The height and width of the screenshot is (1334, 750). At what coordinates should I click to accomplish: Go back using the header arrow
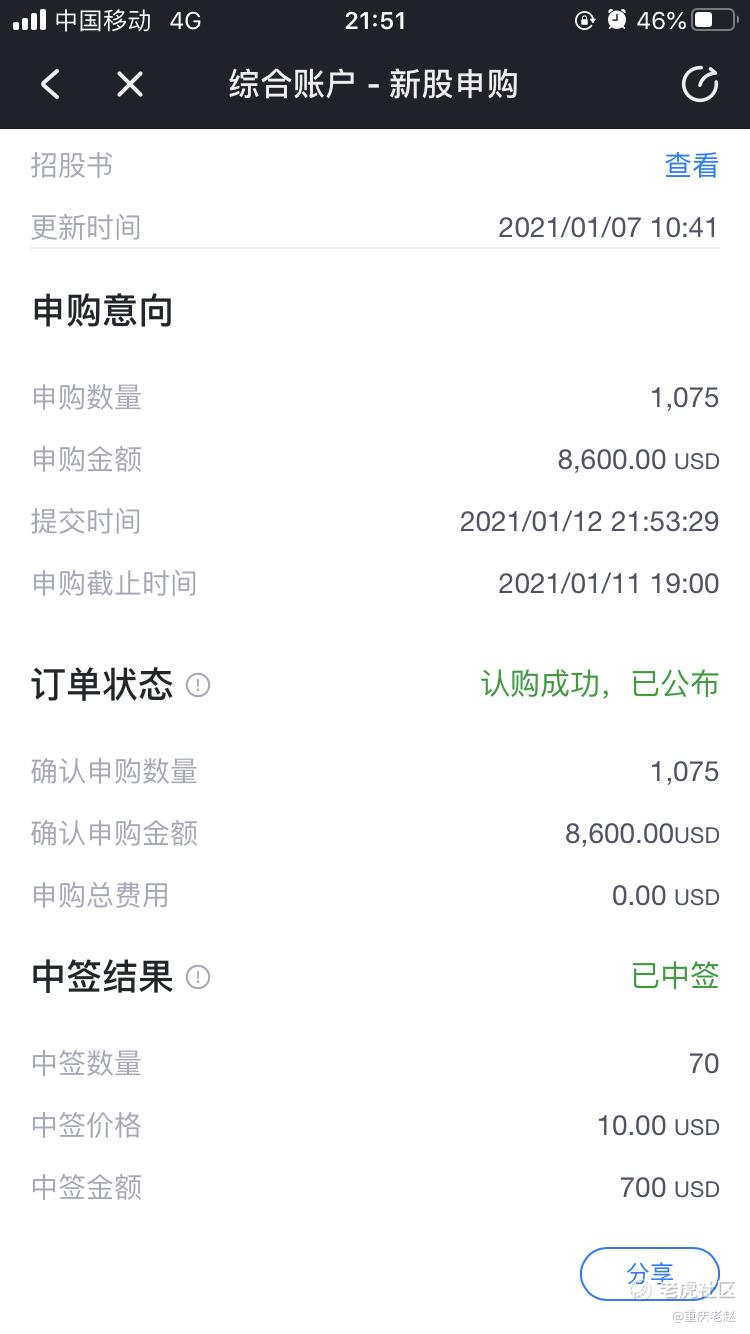51,85
